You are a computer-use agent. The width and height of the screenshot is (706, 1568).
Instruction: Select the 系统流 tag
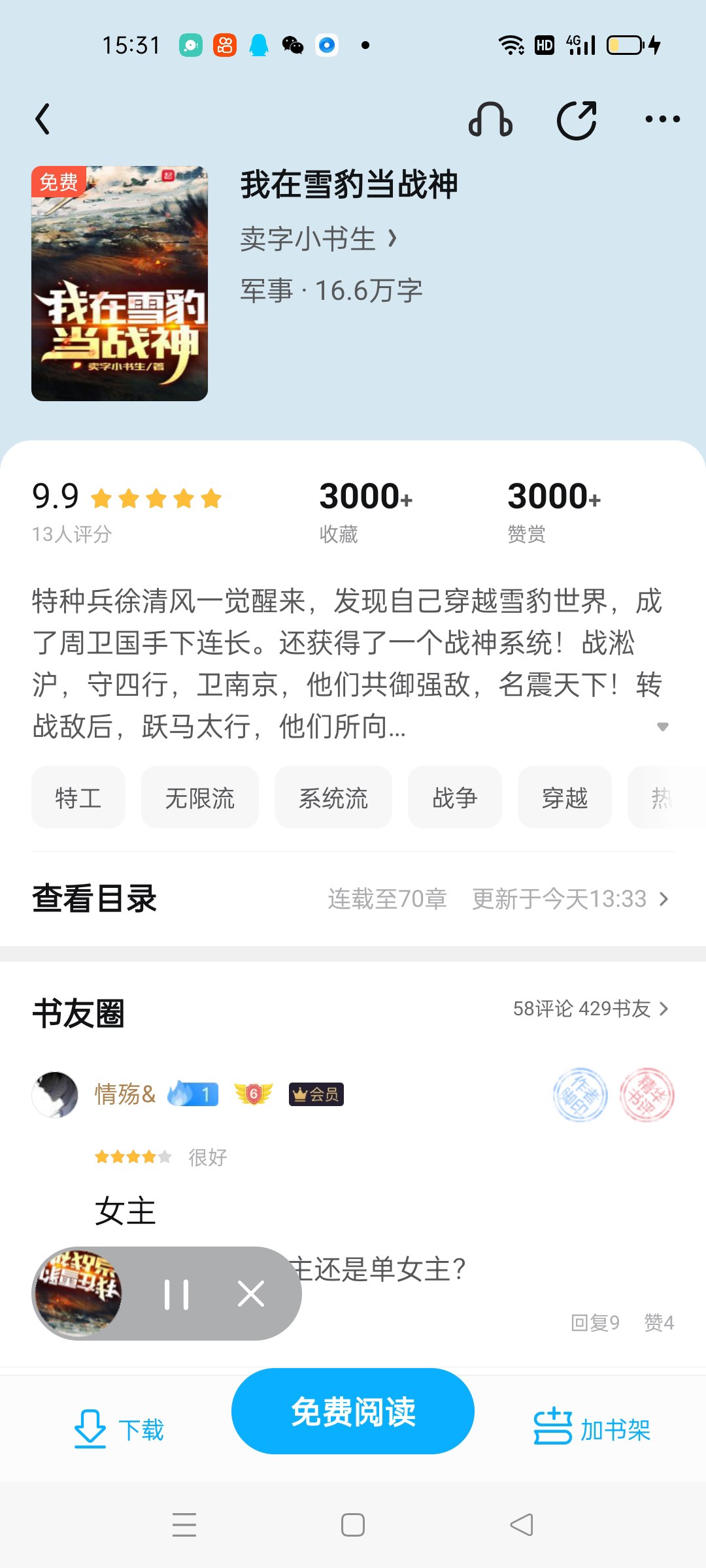pos(333,798)
